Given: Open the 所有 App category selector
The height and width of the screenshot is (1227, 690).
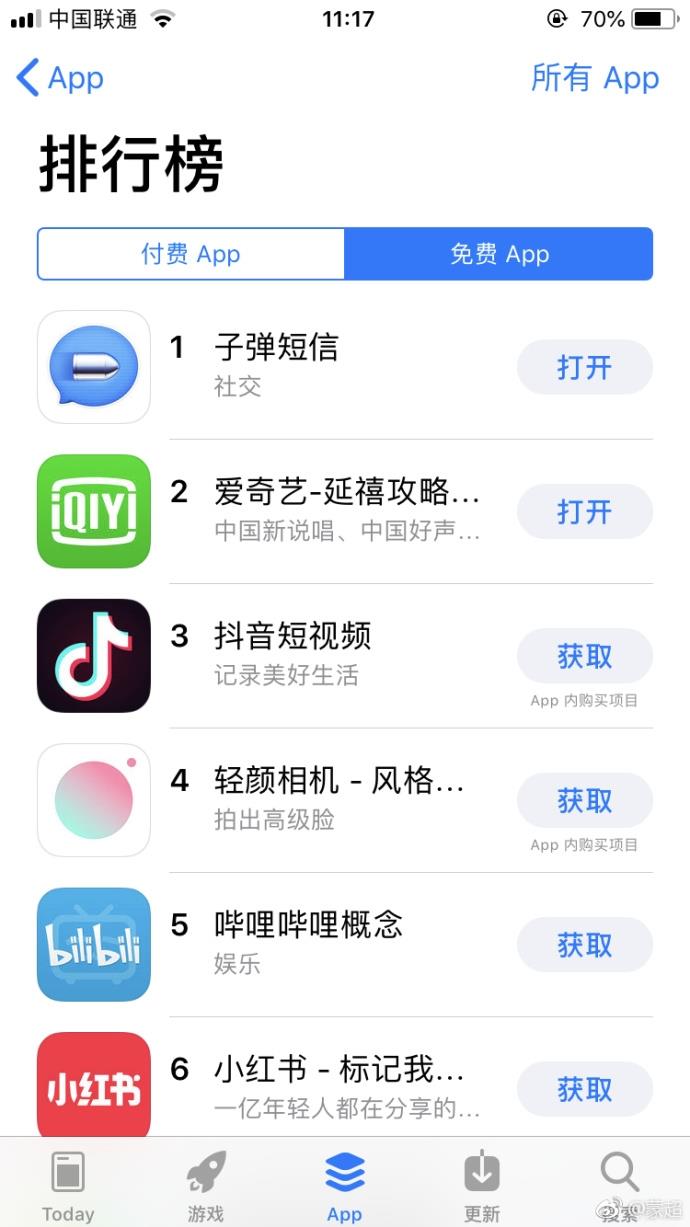Looking at the screenshot, I should (595, 78).
